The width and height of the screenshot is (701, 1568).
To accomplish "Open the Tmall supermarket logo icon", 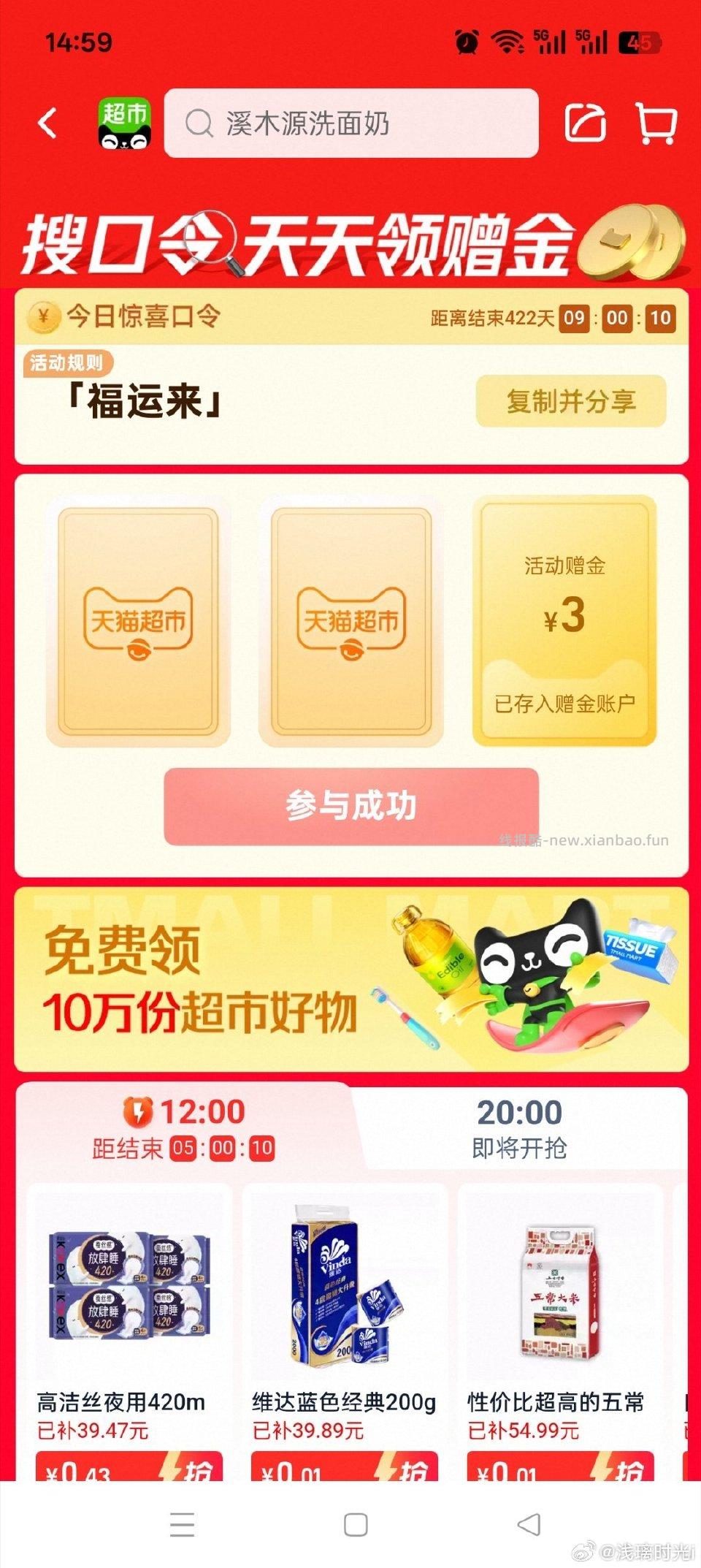I will (x=124, y=123).
